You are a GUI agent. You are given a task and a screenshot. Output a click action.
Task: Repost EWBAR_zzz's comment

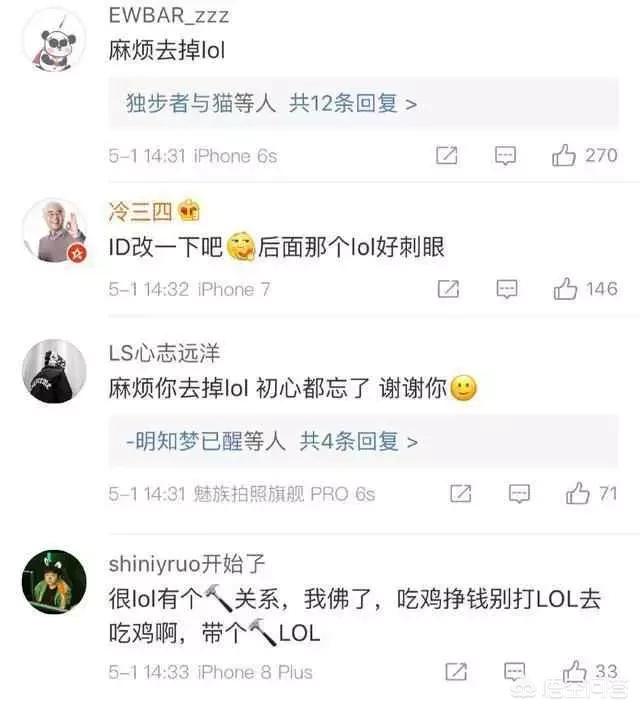point(447,155)
